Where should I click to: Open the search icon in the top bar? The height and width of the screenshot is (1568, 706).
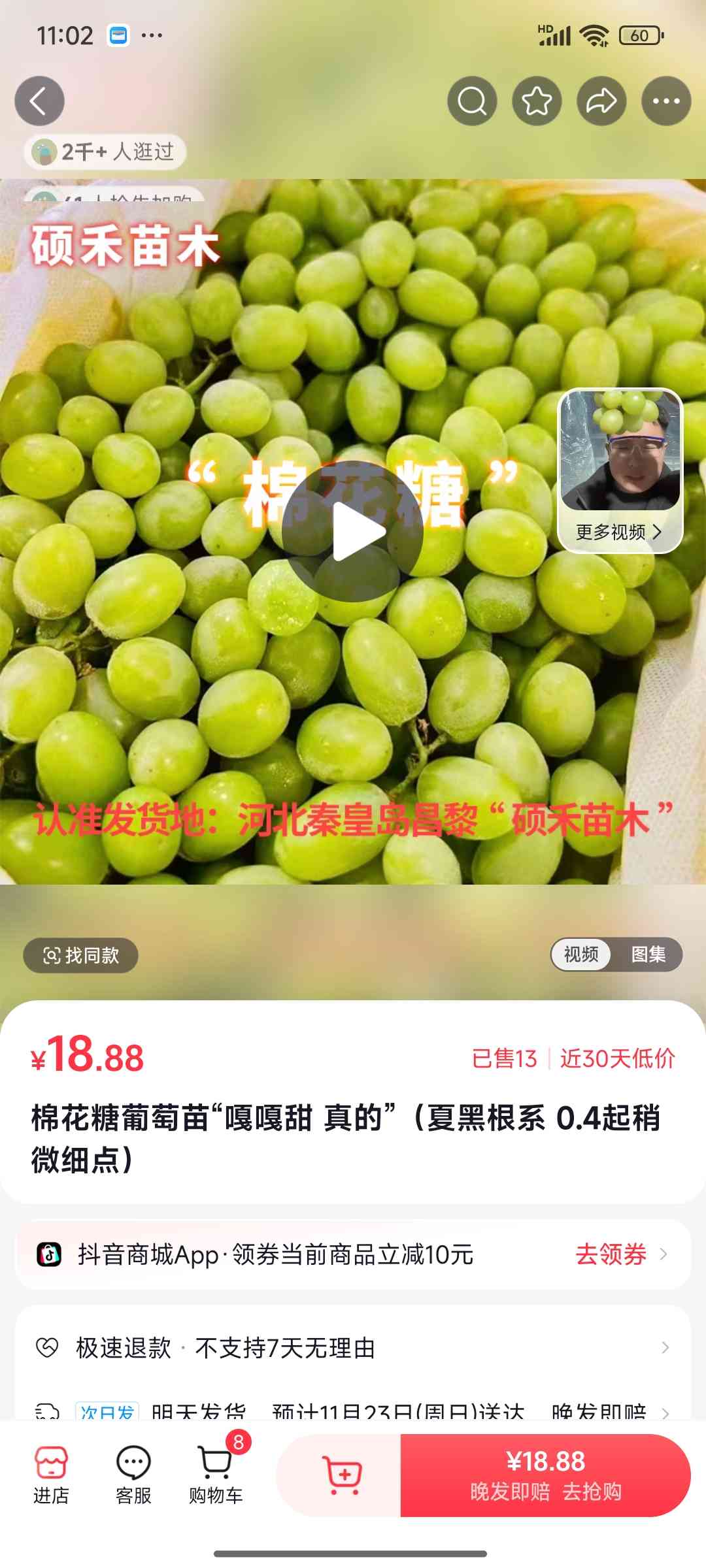pyautogui.click(x=472, y=101)
